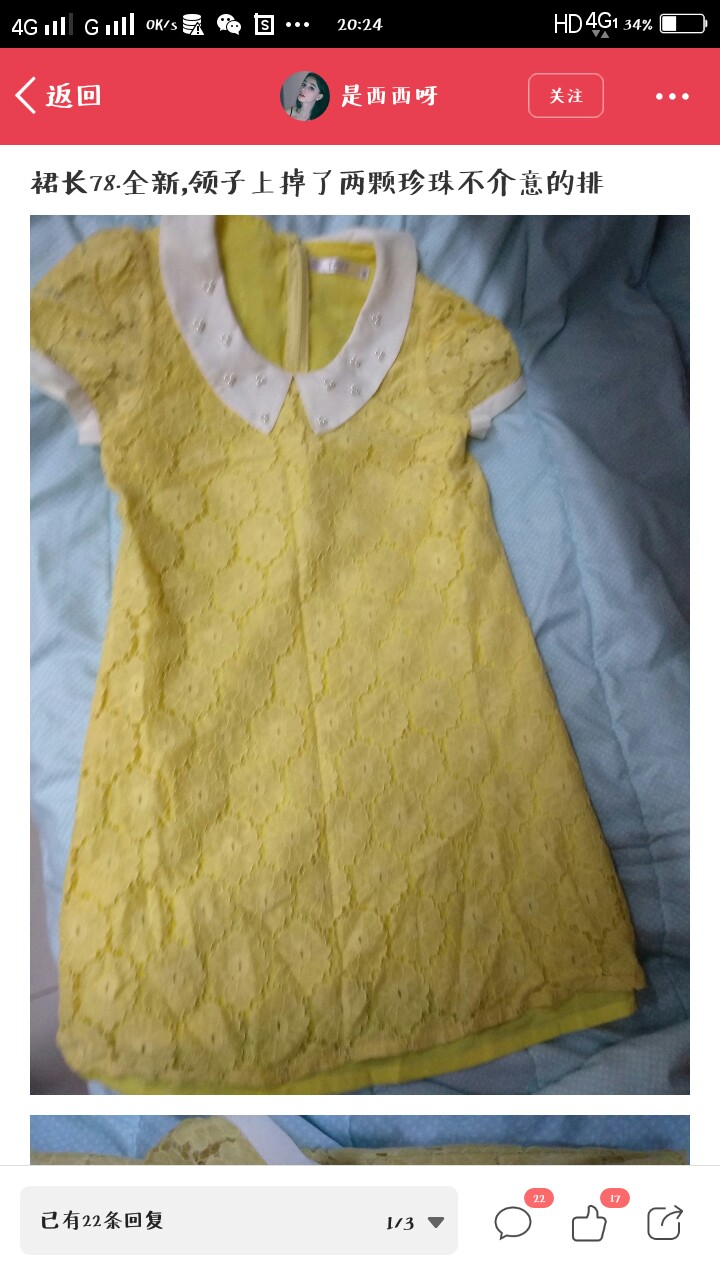The image size is (720, 1280).
Task: Tap the 已有22条回复 reply box
Action: 239,1220
